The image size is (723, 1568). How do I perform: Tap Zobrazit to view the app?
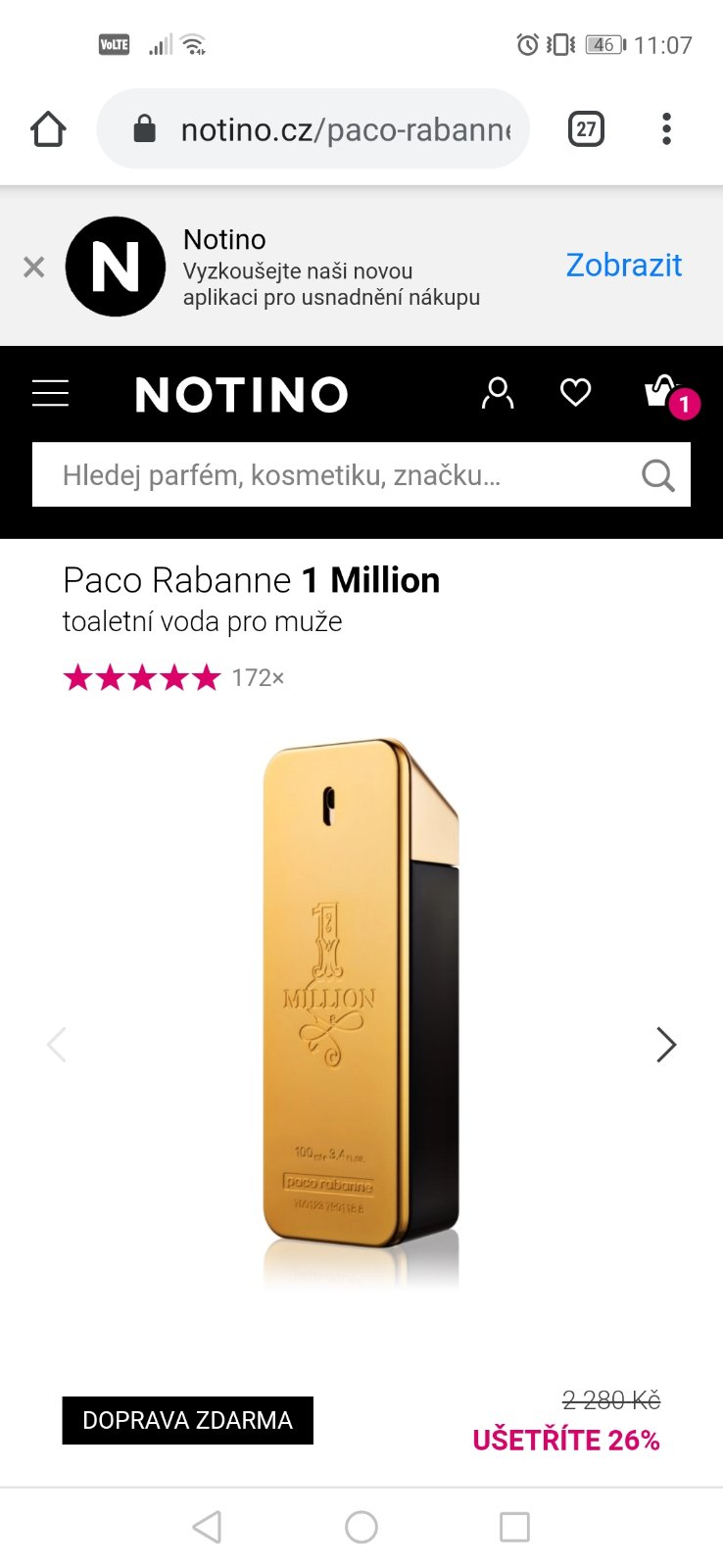(623, 266)
